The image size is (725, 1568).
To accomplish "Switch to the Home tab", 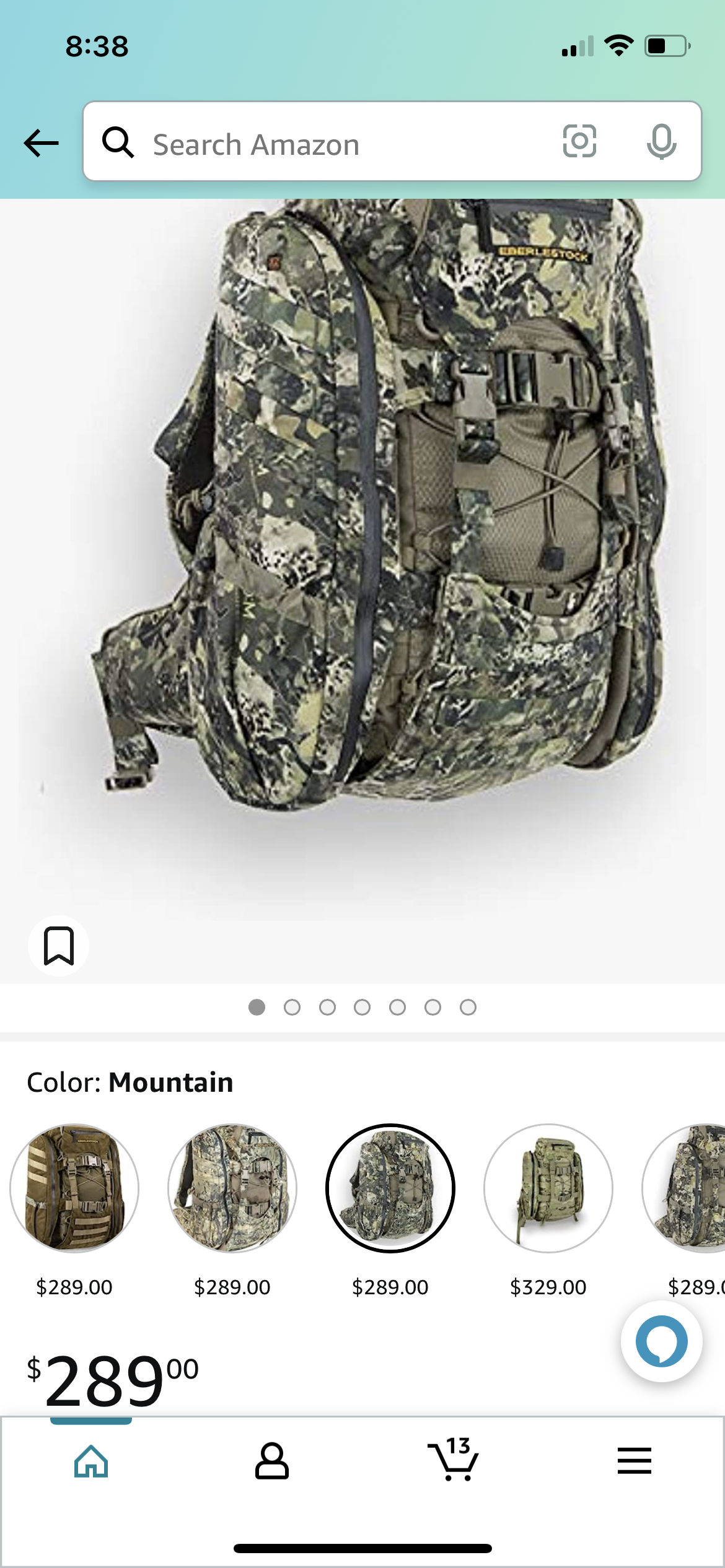I will pyautogui.click(x=91, y=1461).
